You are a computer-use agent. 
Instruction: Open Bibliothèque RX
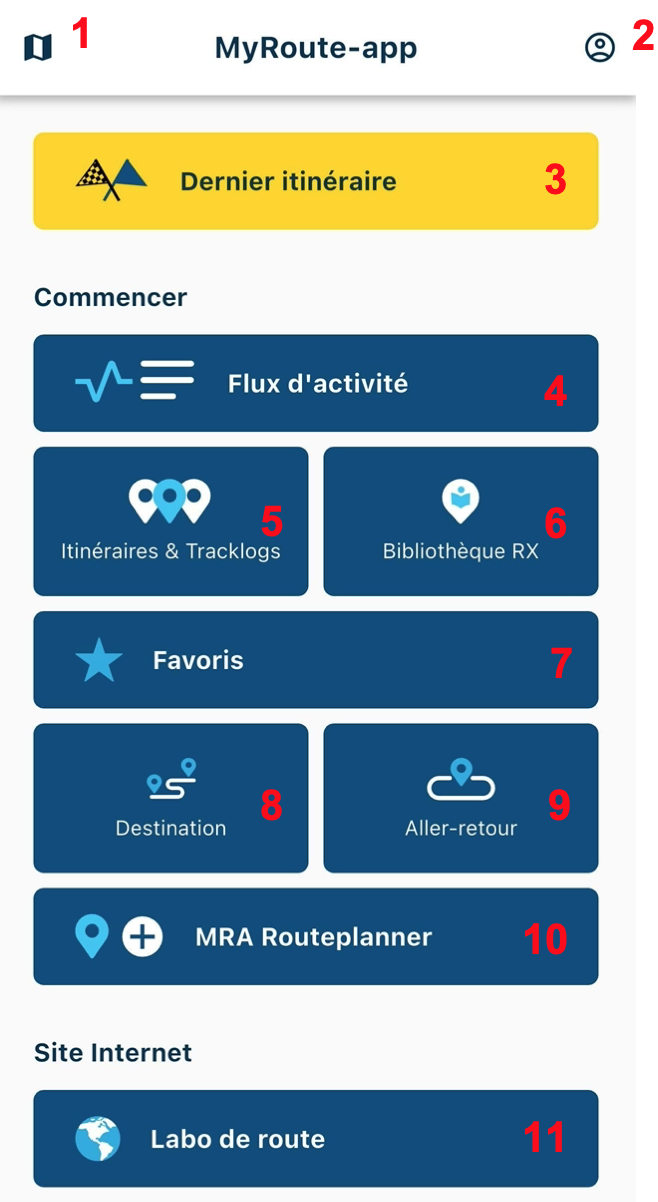click(x=461, y=521)
